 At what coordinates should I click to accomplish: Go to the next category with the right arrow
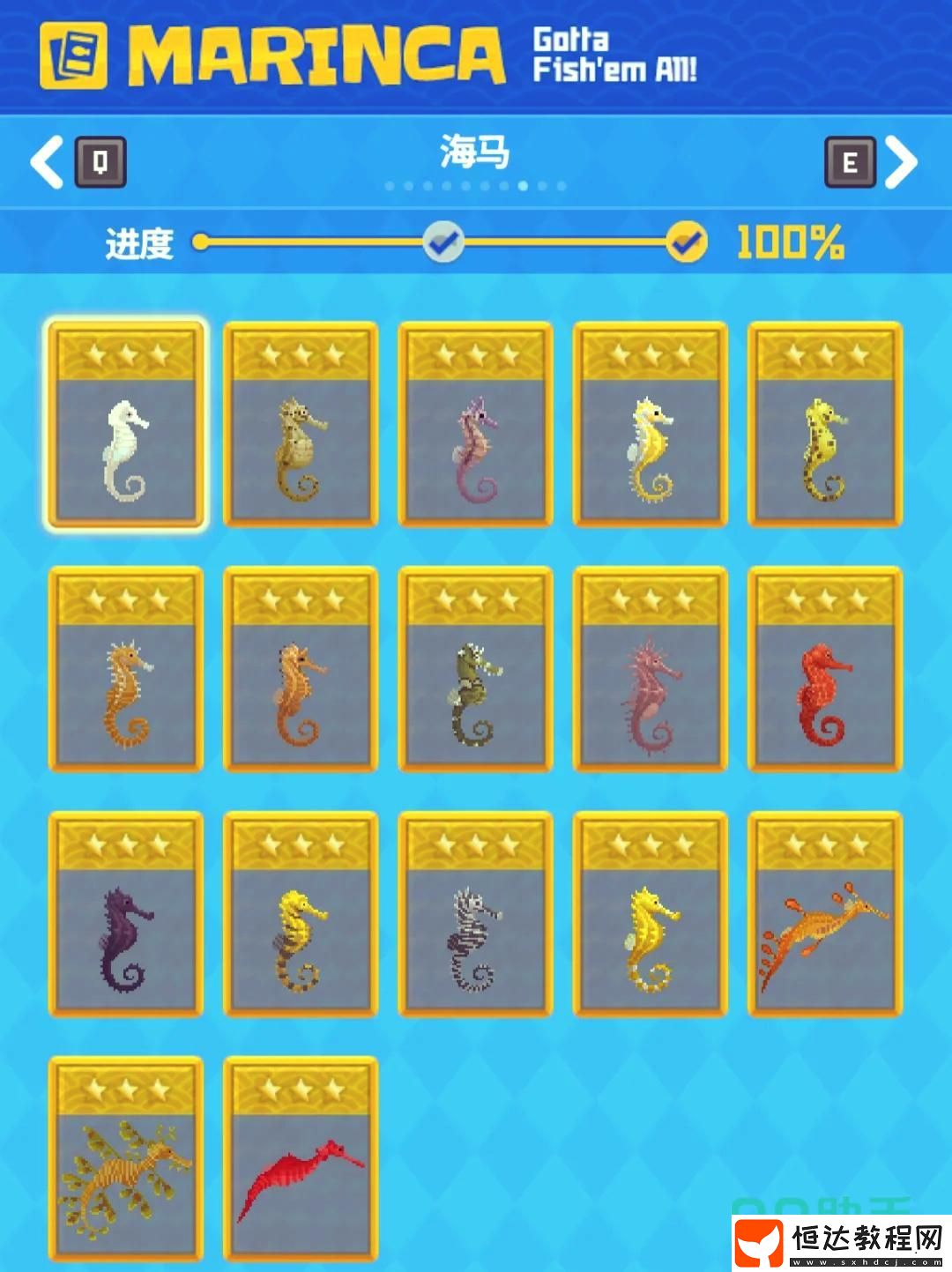[901, 162]
